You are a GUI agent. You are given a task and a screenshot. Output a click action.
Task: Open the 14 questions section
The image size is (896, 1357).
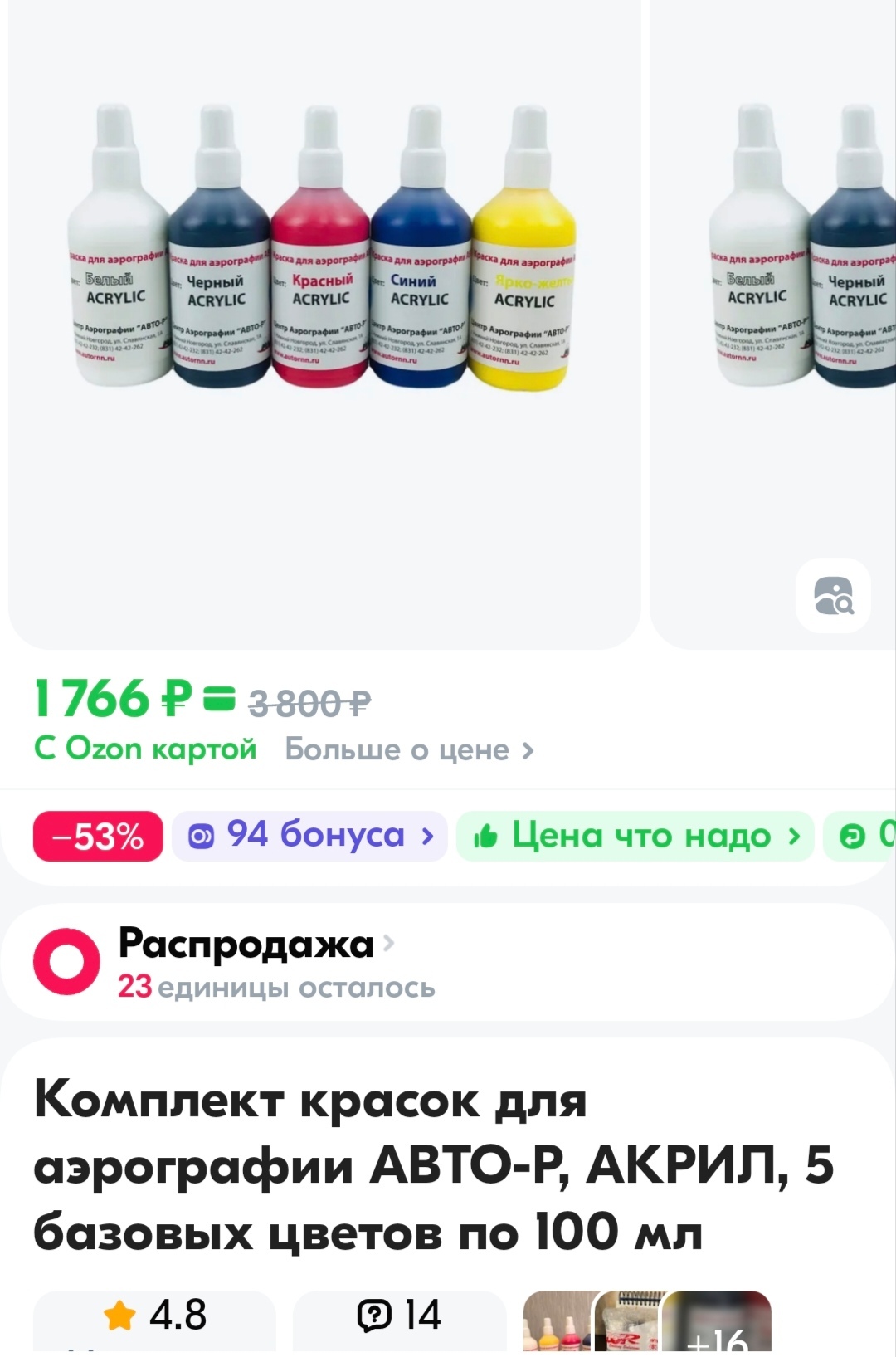tap(399, 1317)
